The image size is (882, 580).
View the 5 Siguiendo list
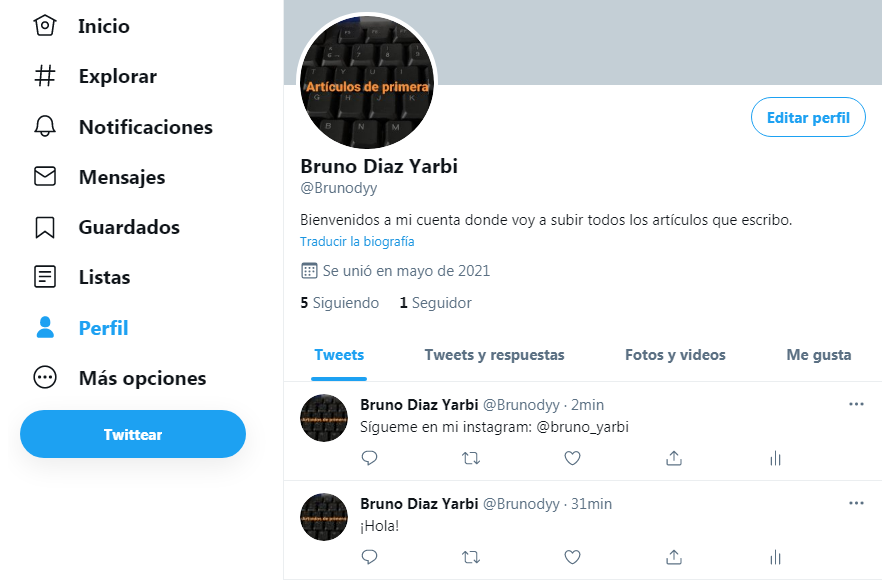coord(340,302)
